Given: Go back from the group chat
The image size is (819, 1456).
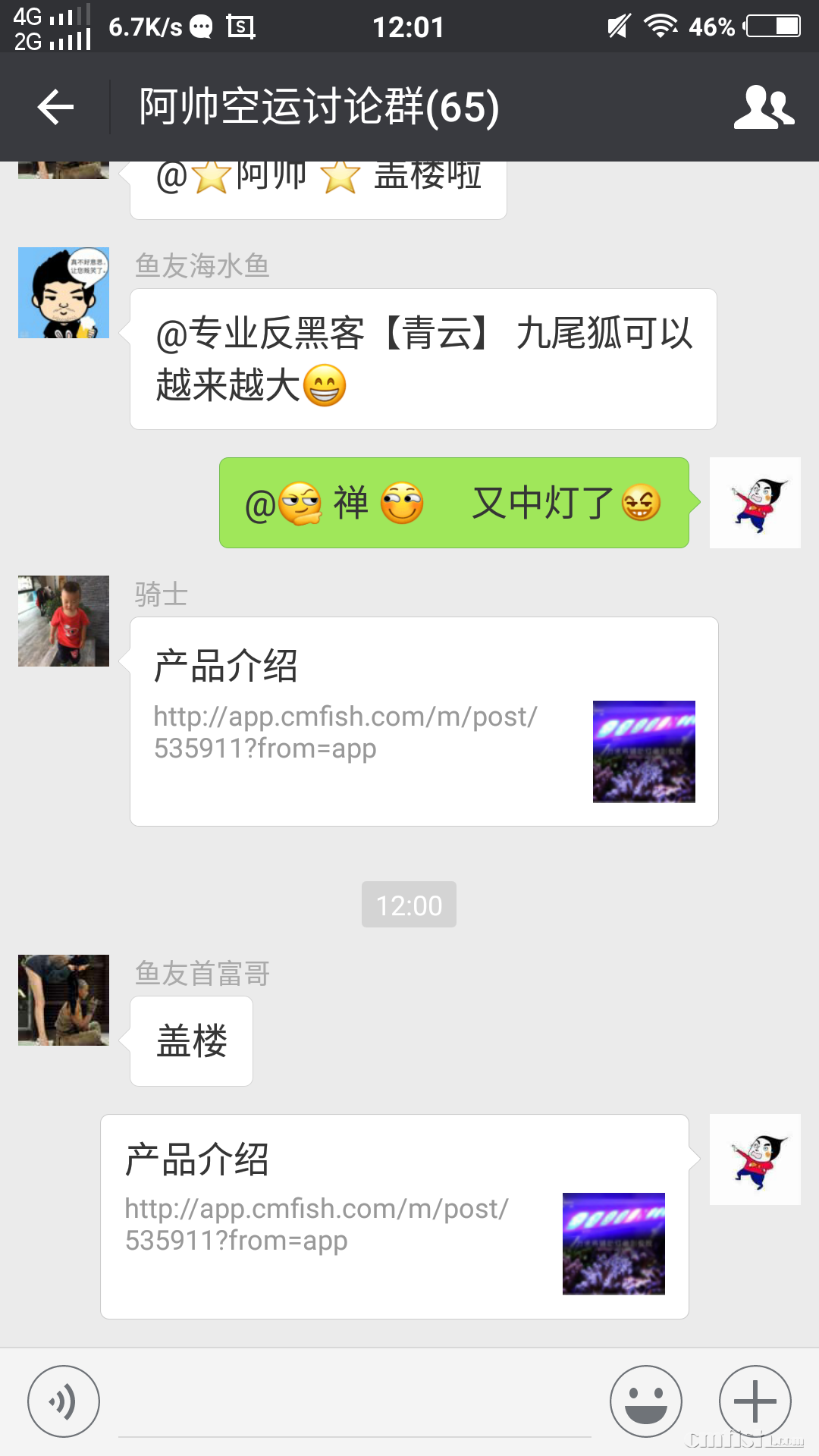Looking at the screenshot, I should click(56, 106).
